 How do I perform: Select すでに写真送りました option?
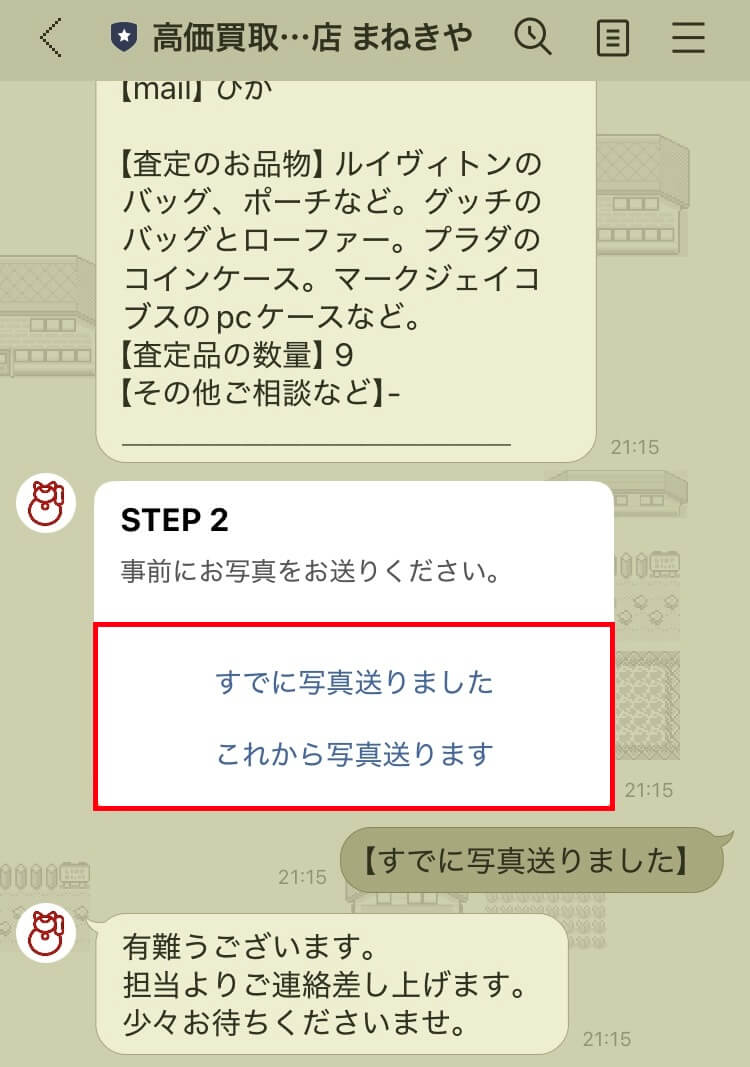coord(354,683)
